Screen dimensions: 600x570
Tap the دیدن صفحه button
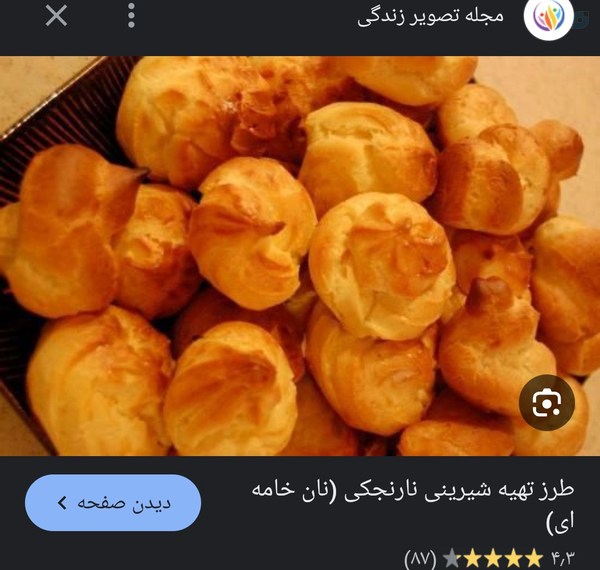coord(113,503)
